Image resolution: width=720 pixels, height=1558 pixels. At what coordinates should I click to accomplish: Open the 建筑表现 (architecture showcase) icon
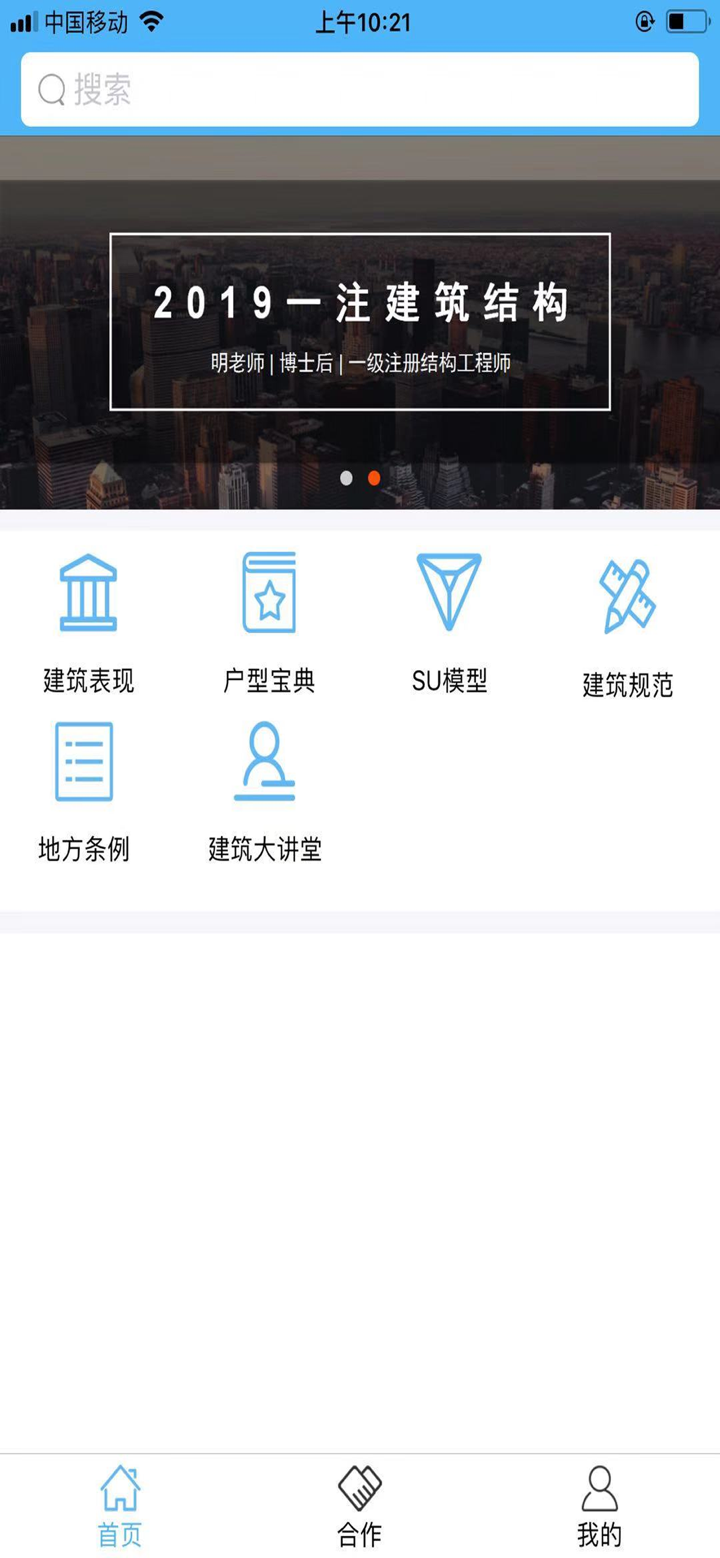point(88,618)
